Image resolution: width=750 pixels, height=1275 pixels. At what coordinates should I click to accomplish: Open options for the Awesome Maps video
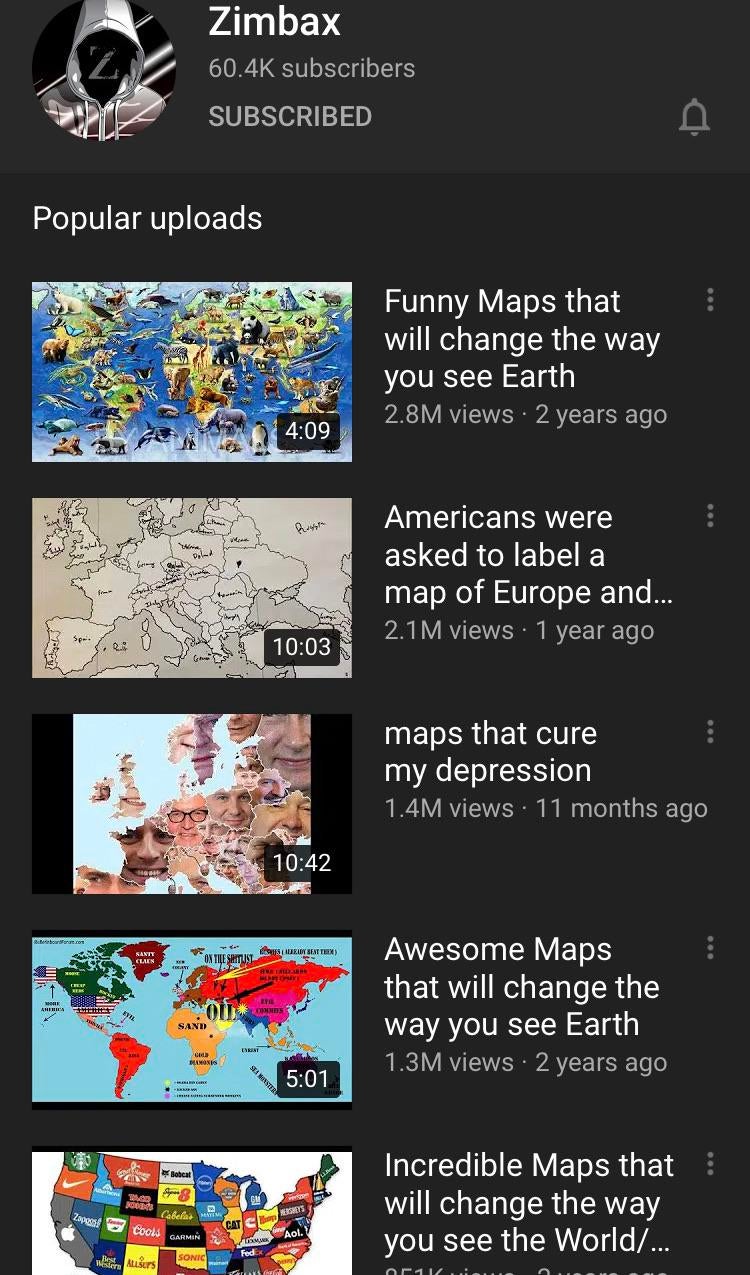[x=710, y=948]
